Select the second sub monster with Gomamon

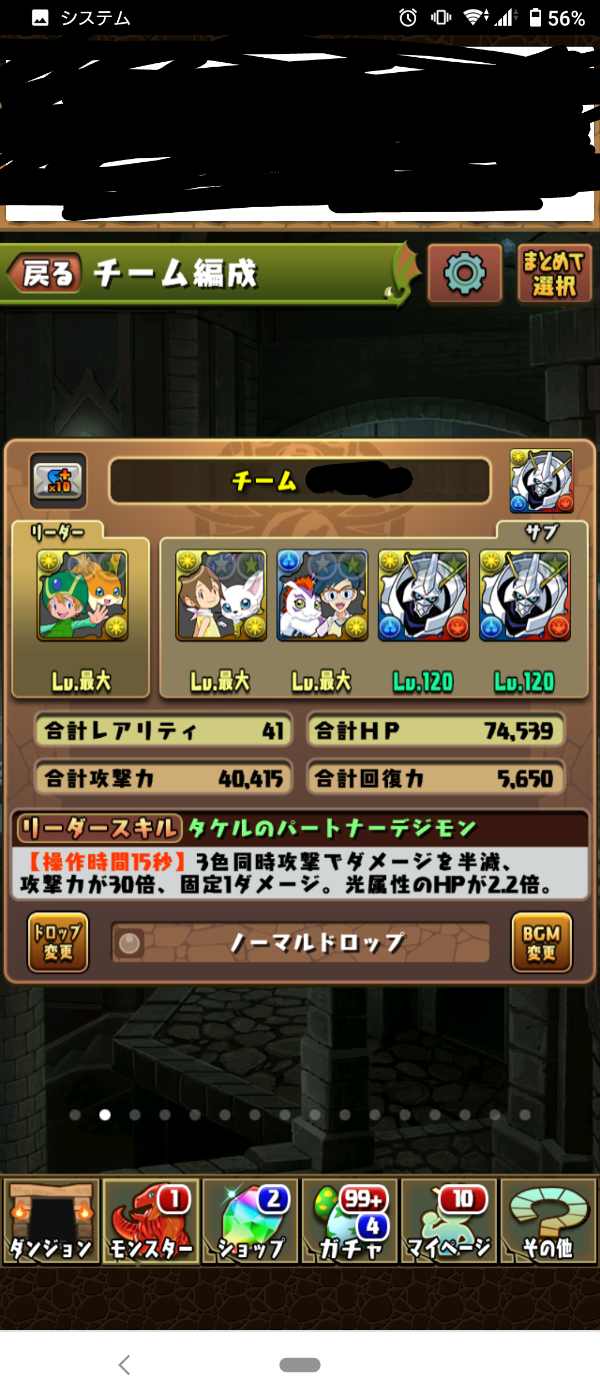pos(322,595)
